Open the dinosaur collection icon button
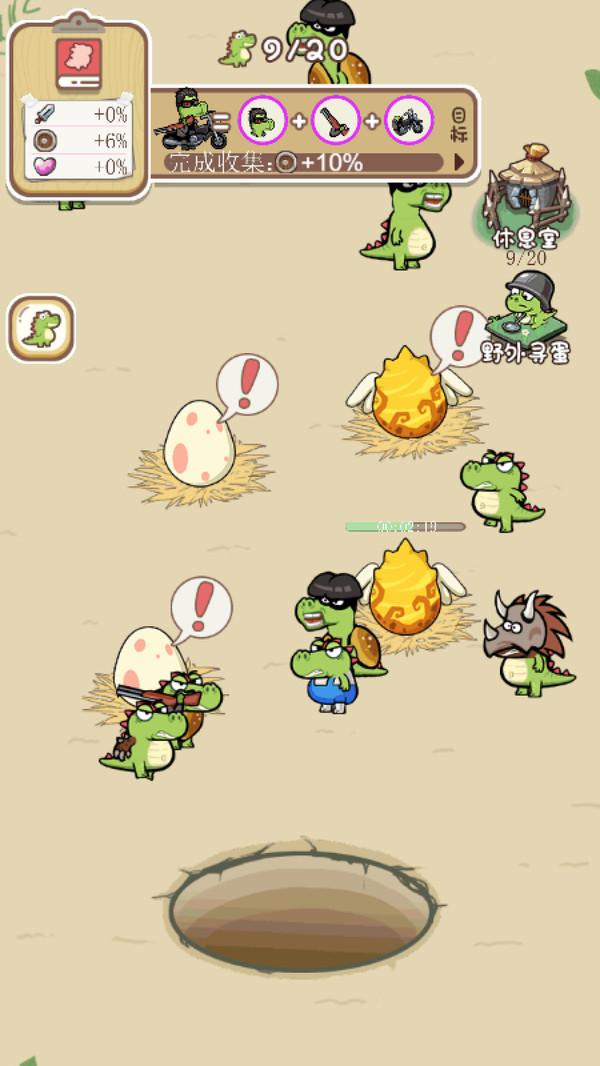 coord(41,328)
